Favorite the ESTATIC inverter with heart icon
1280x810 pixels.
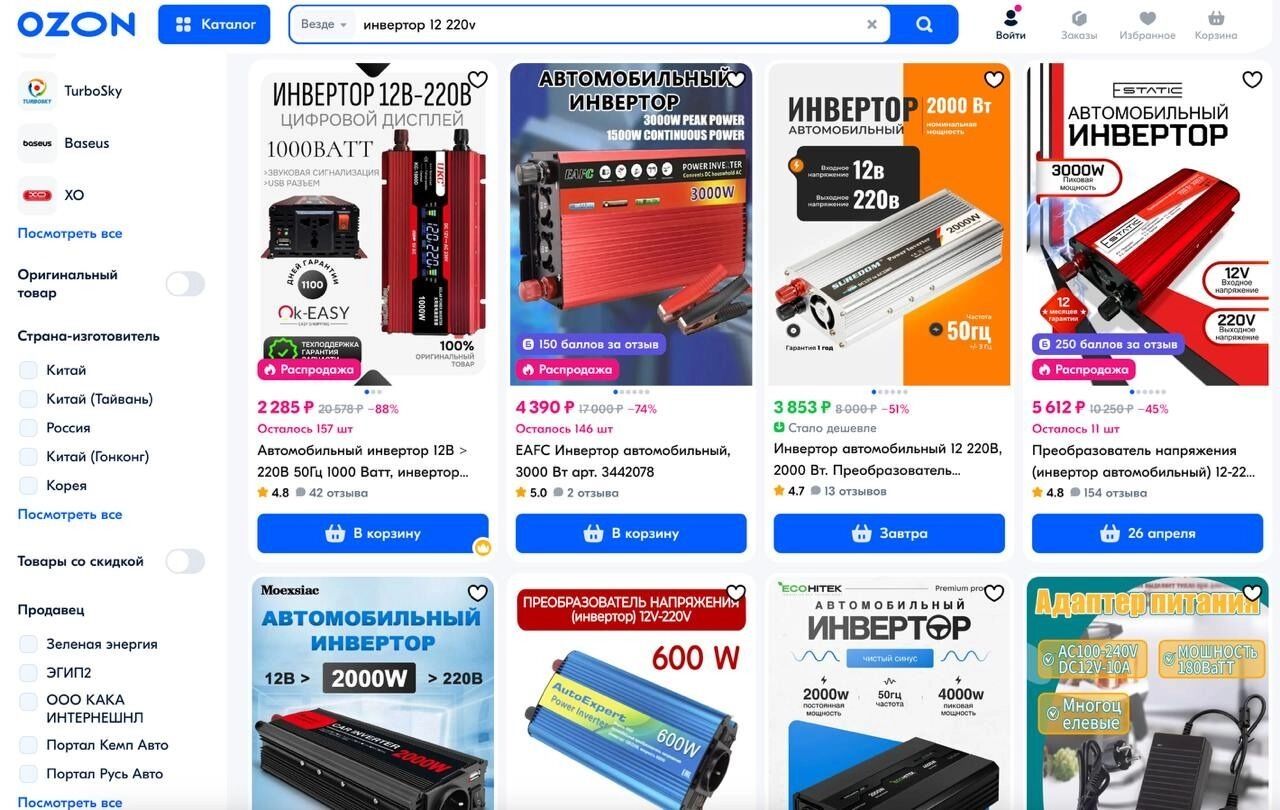tap(1252, 80)
